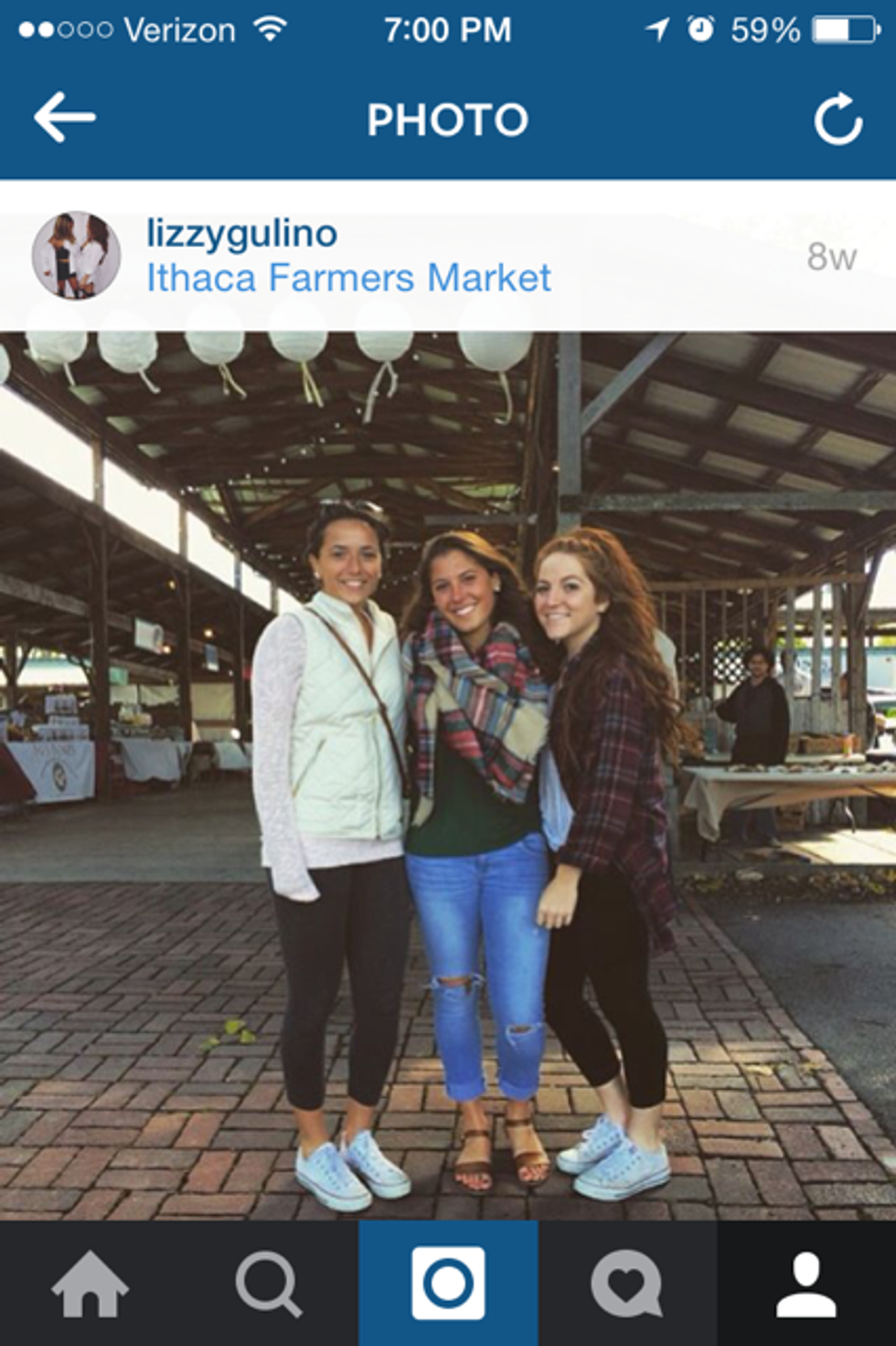Open the camera tab
The height and width of the screenshot is (1346, 896).
pyautogui.click(x=448, y=1283)
